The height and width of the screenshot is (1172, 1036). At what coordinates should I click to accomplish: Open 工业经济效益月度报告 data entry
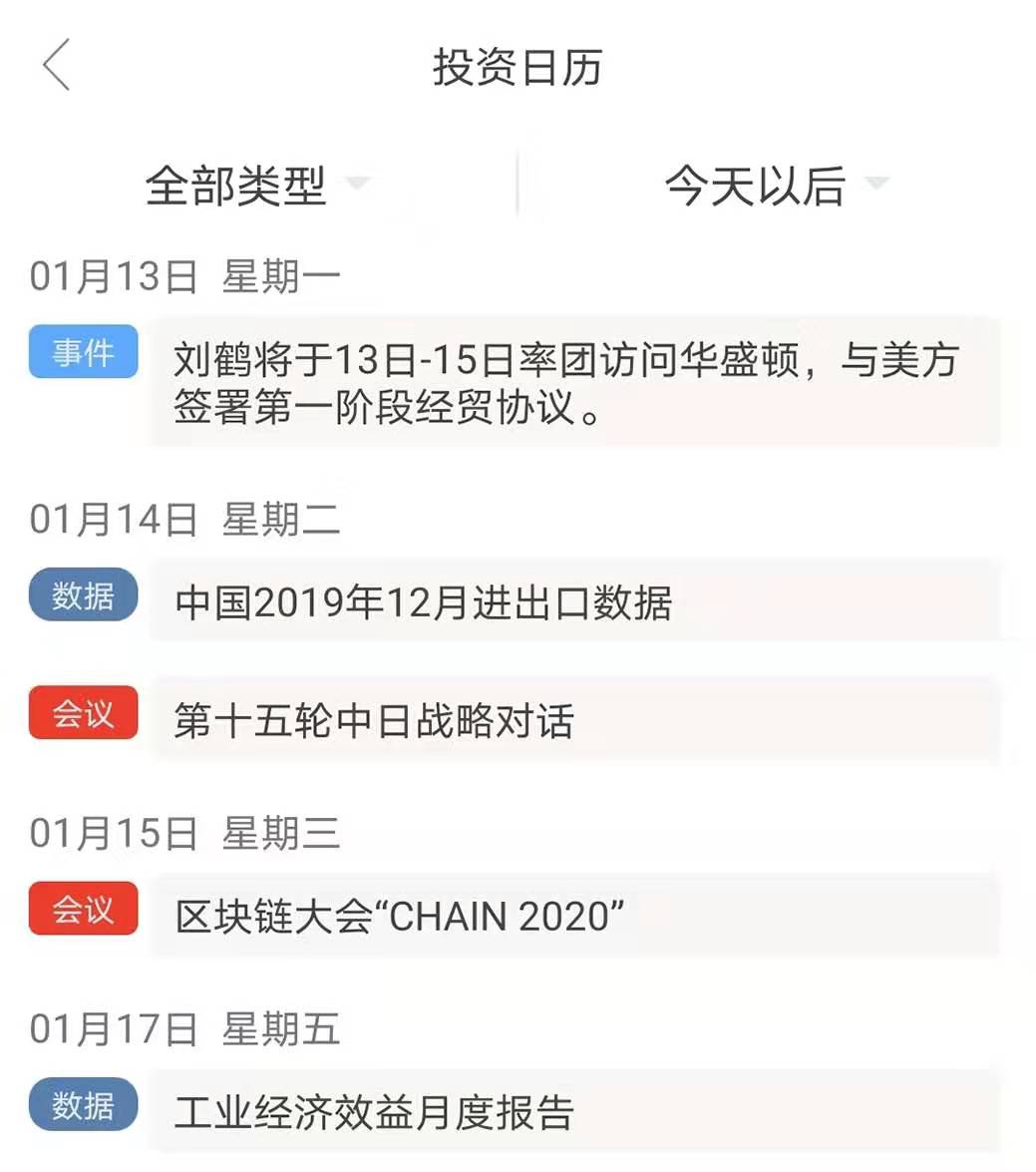click(574, 1111)
